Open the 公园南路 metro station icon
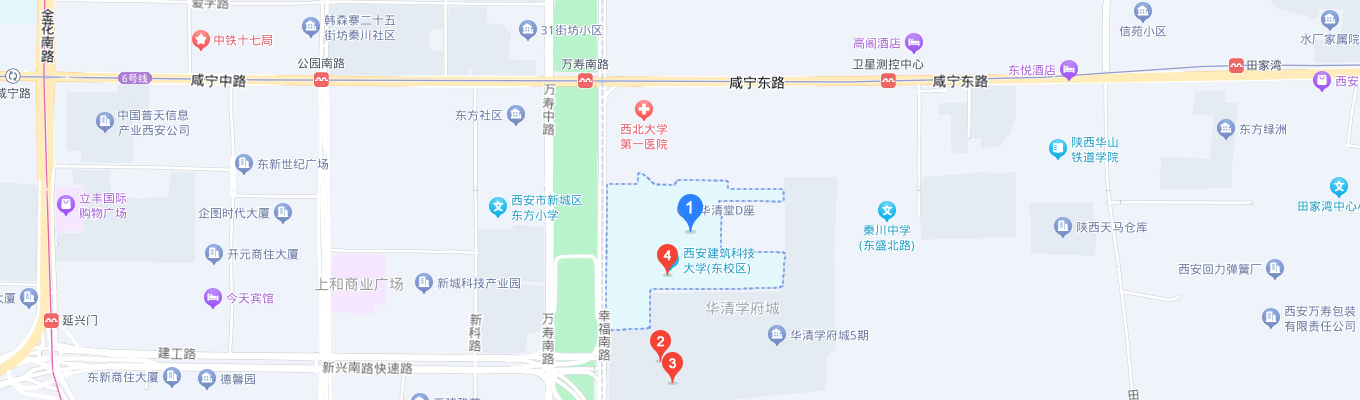1360x400 pixels. pyautogui.click(x=321, y=82)
